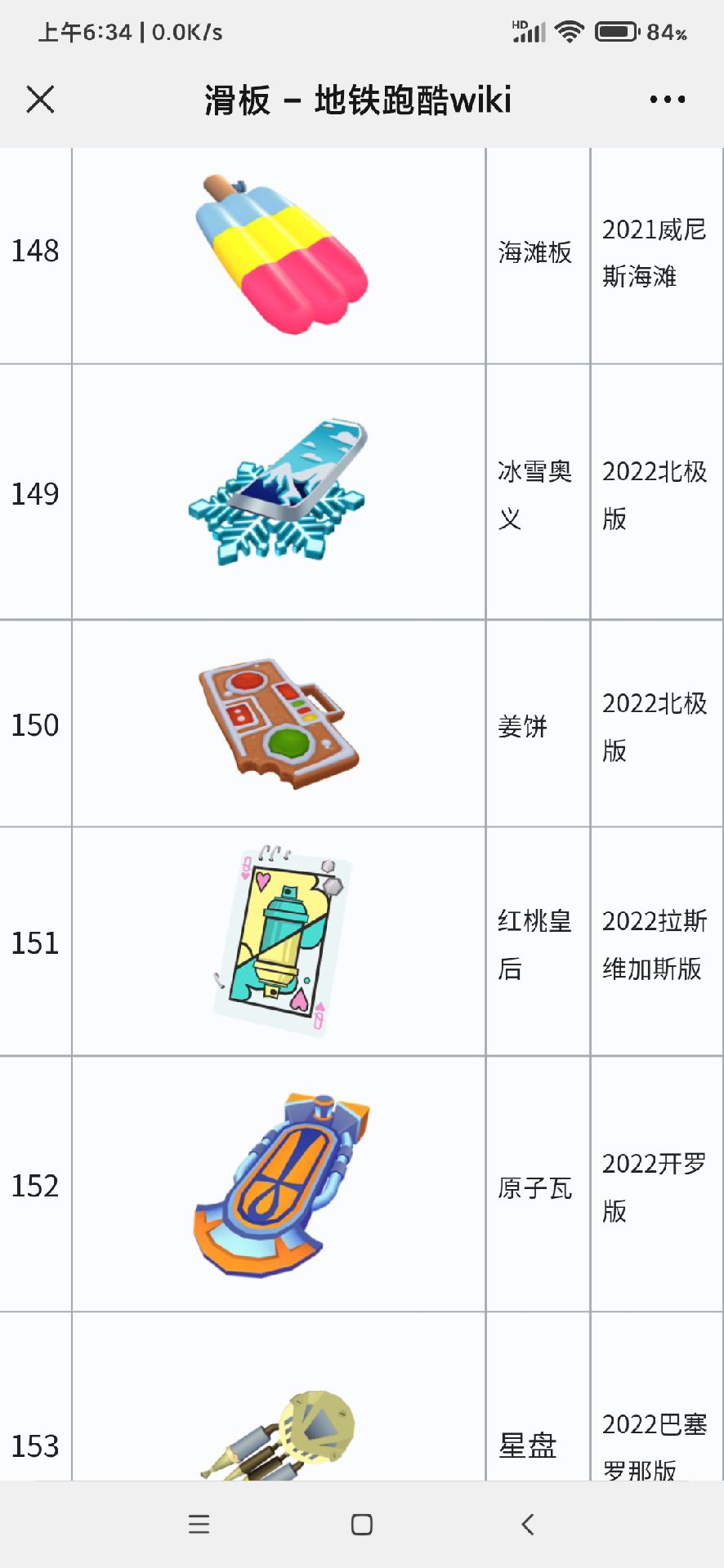Tap the WiFi icon in status bar
Viewport: 724px width, 1568px height.
(570, 30)
